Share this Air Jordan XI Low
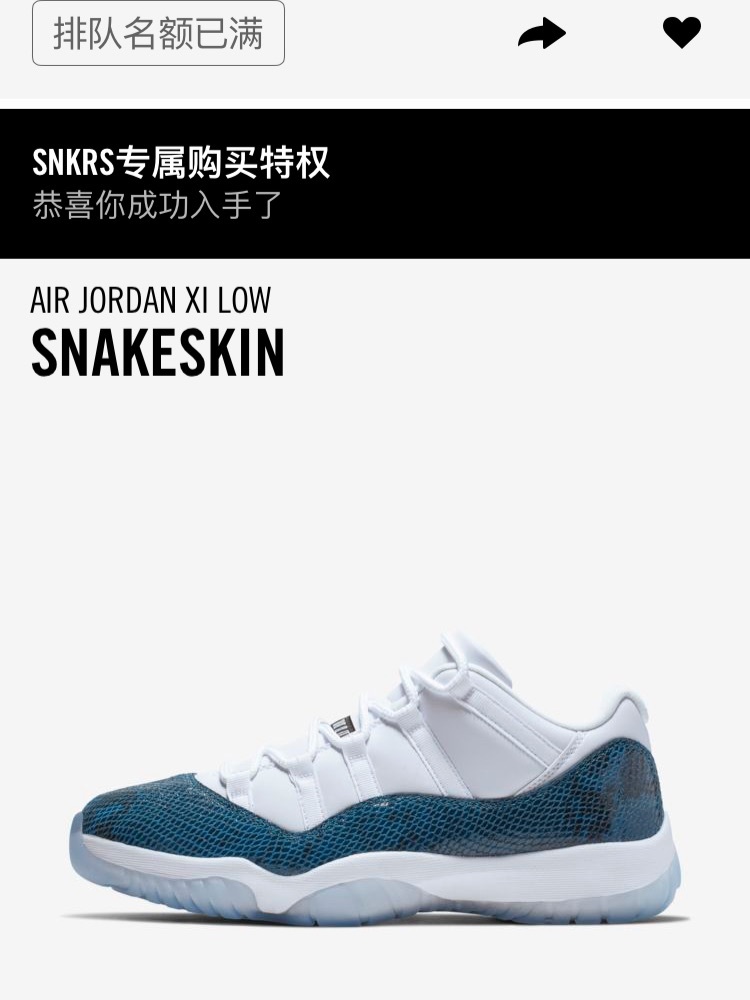 tap(541, 35)
